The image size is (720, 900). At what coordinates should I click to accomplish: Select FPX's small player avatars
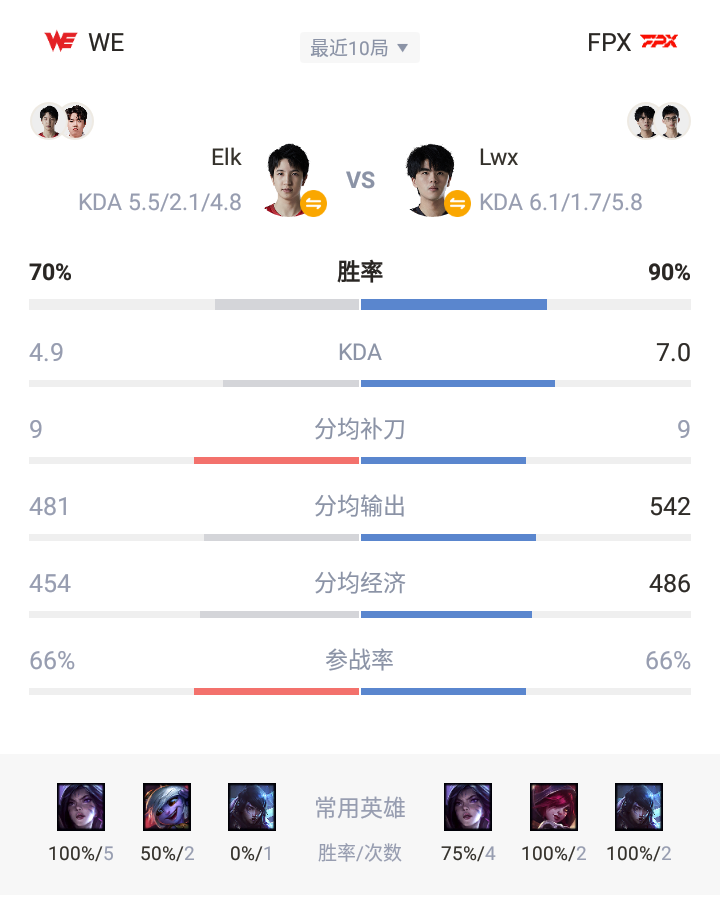[x=659, y=121]
